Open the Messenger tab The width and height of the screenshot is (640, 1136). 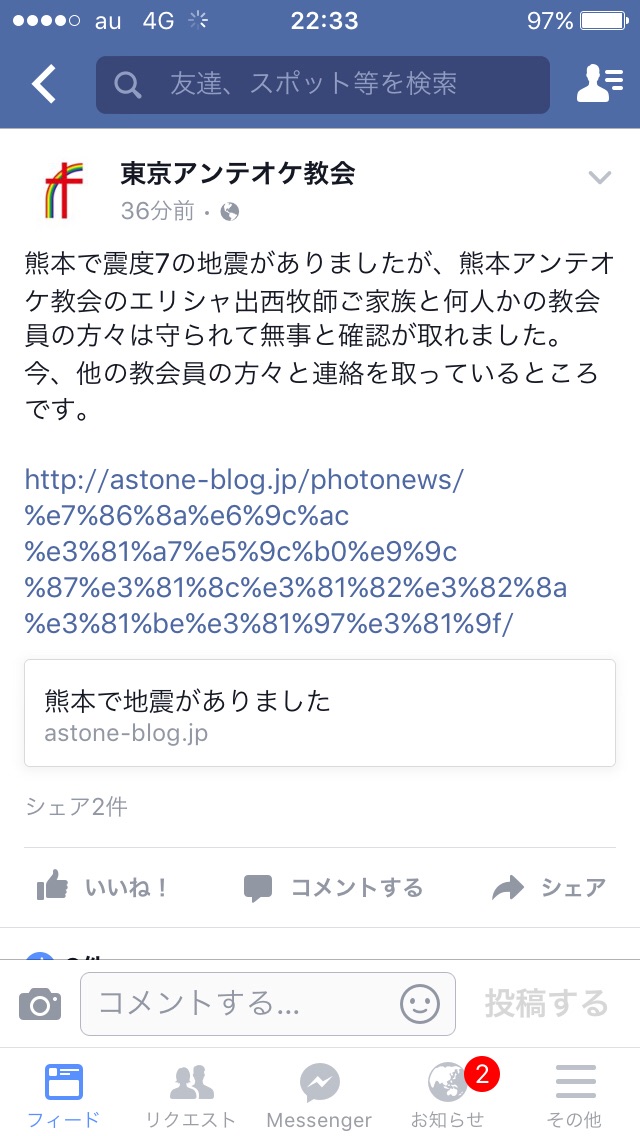pyautogui.click(x=319, y=1094)
